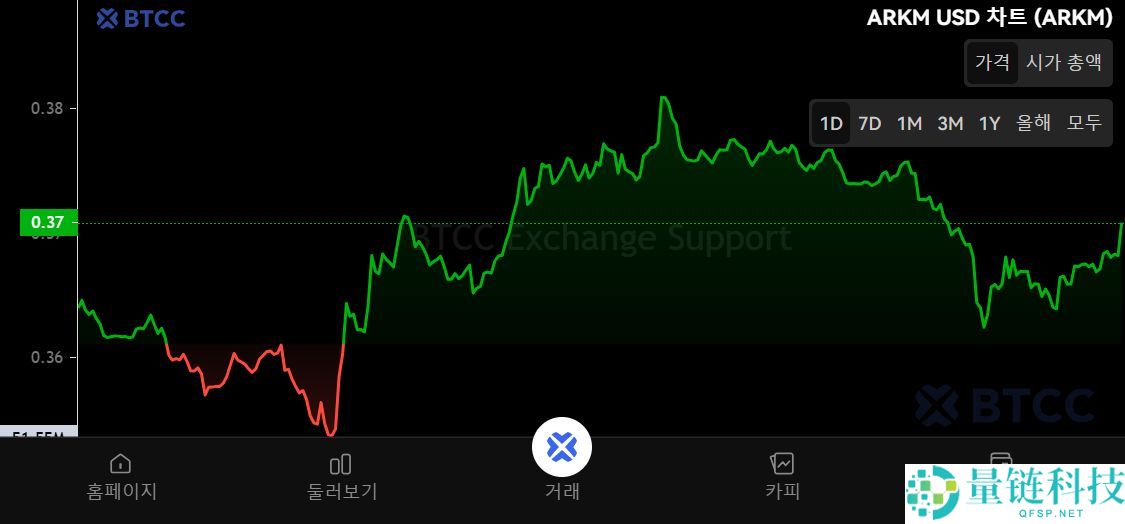Select the 1D time range
1125x524 pixels.
[x=831, y=123]
